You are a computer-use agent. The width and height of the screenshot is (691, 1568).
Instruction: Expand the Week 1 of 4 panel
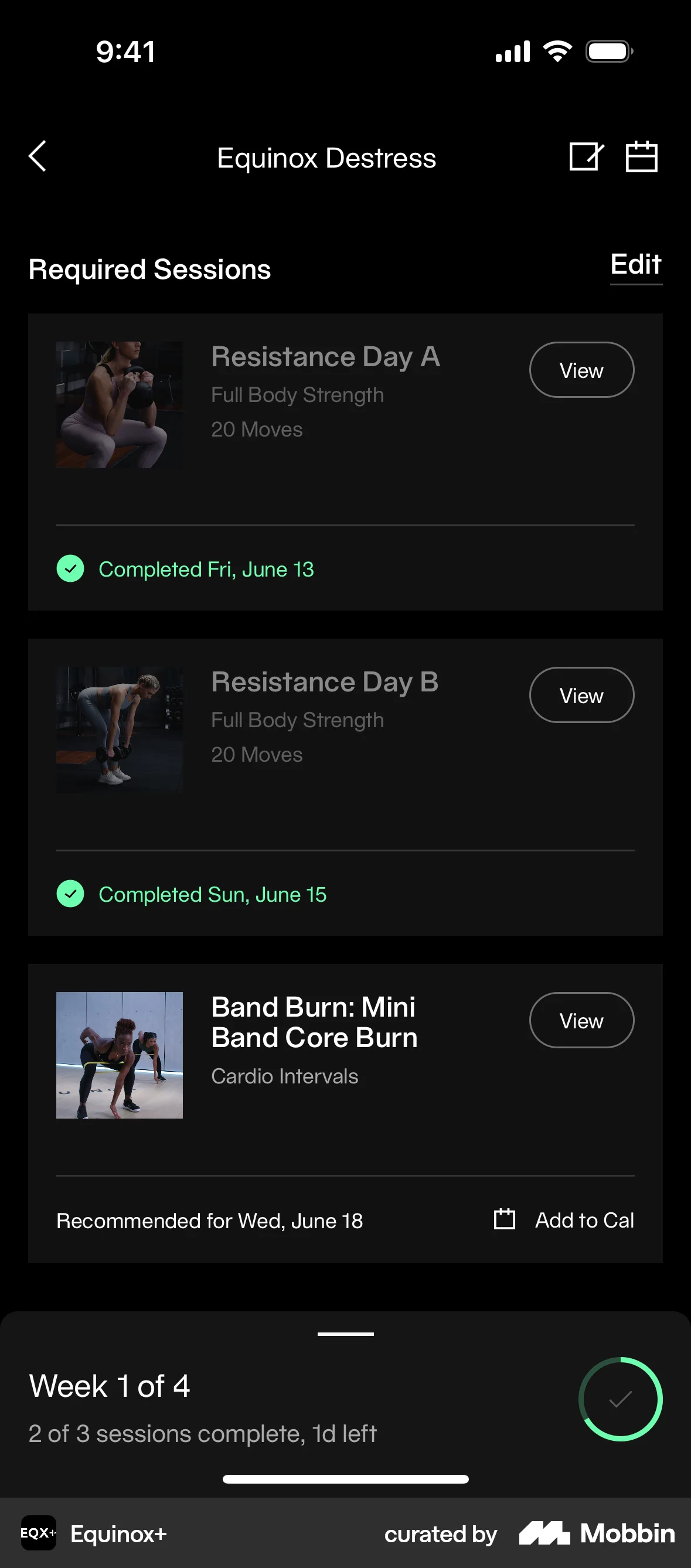point(345,1333)
